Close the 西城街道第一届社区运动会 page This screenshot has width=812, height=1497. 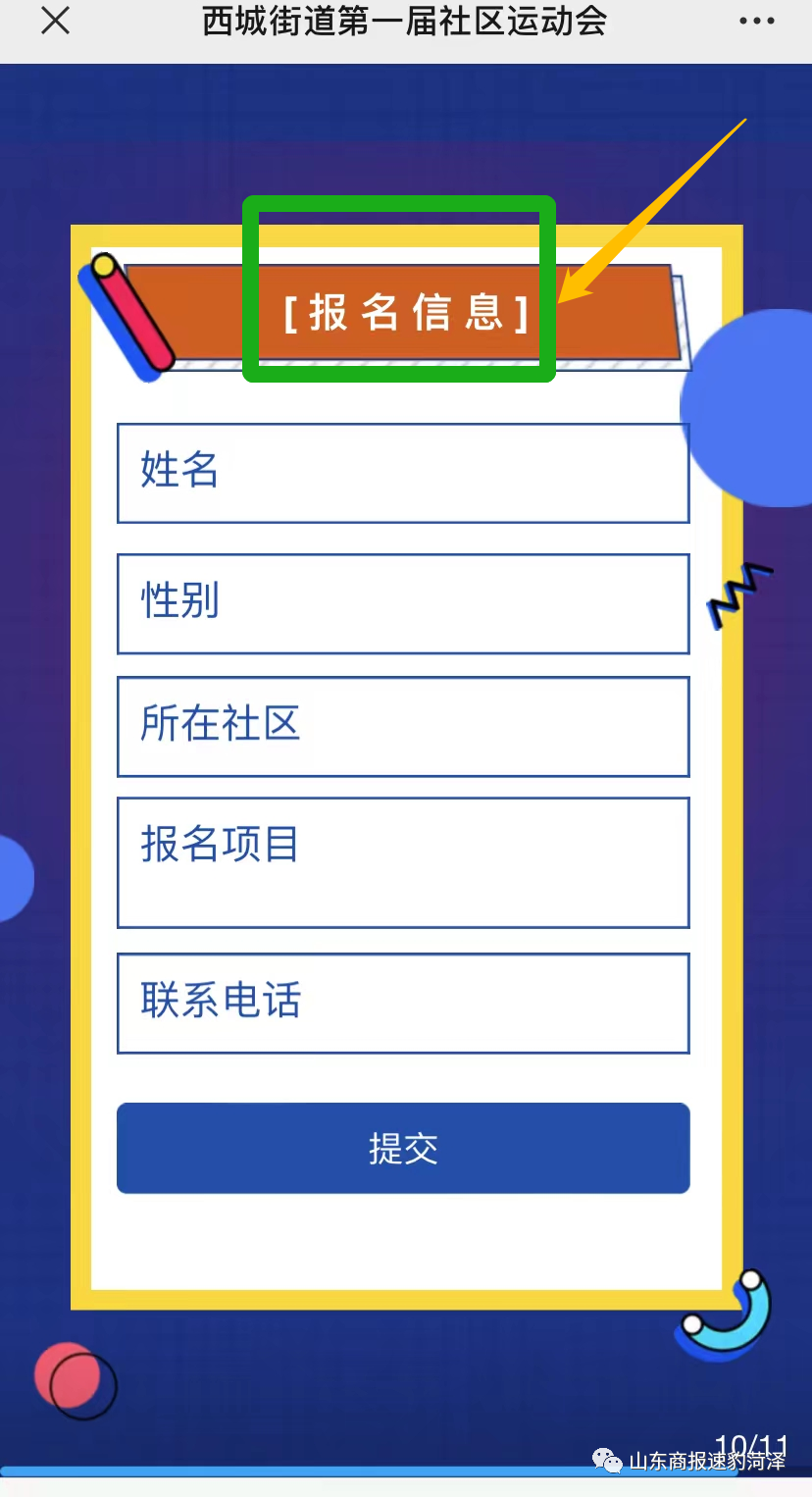(x=56, y=21)
